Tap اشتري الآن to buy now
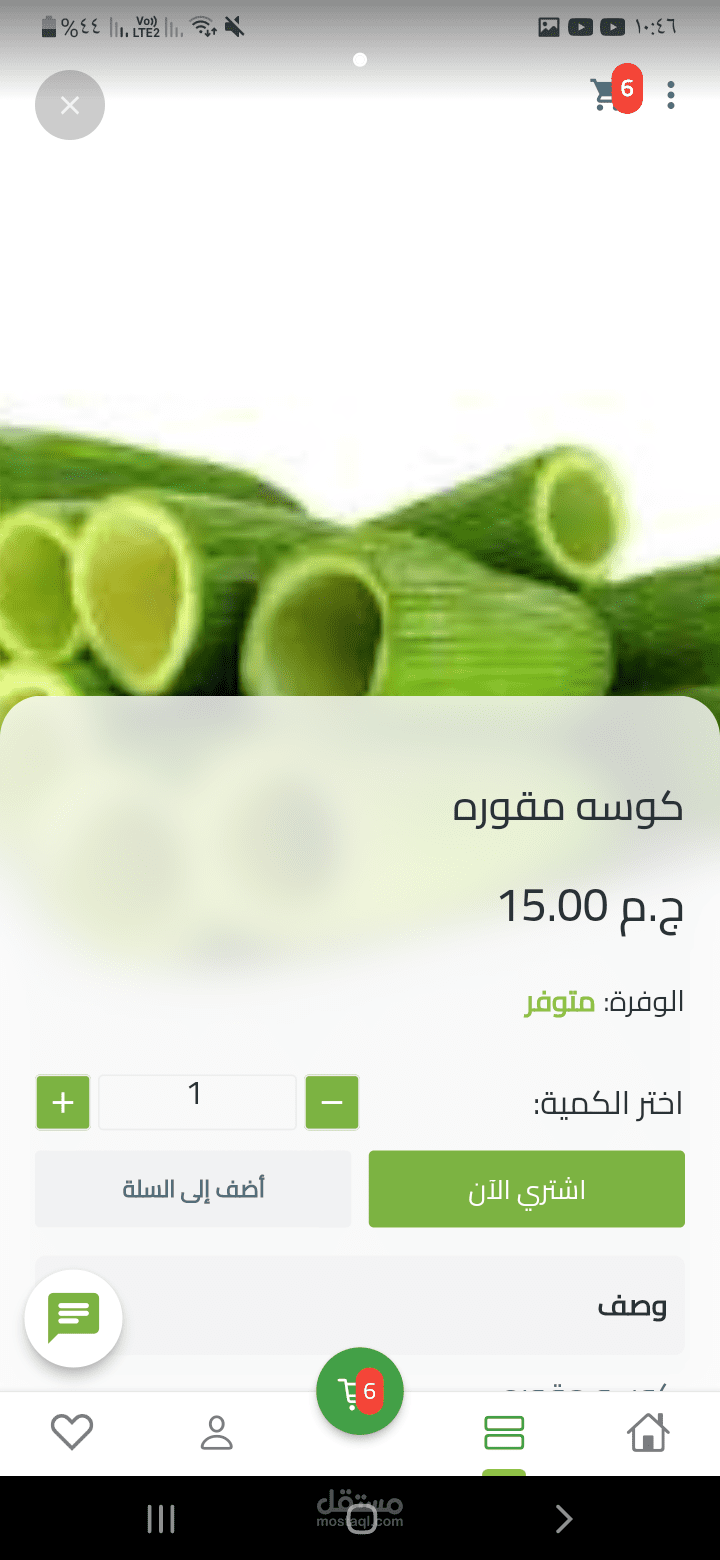The image size is (720, 1560). (x=526, y=1189)
